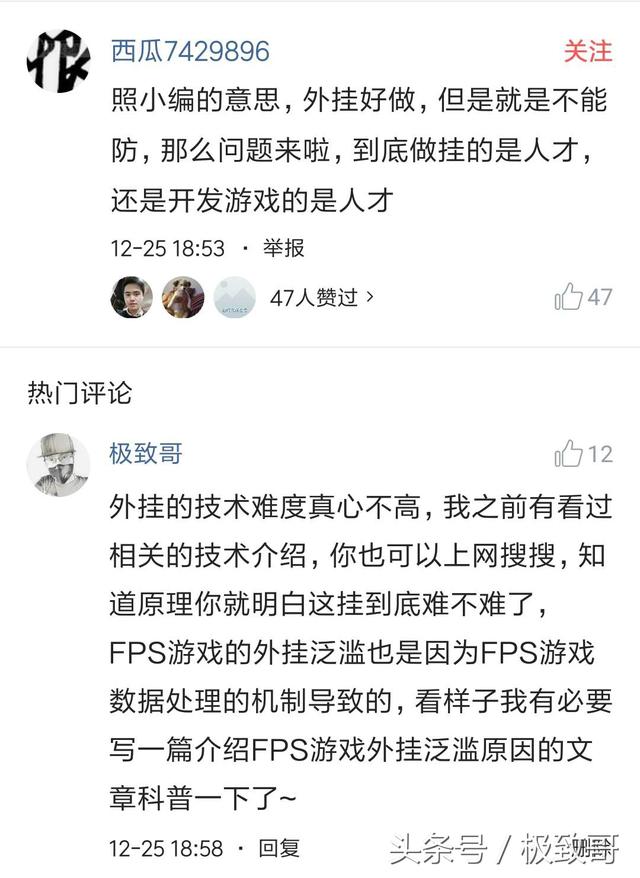Open 西瓜7429896's profile avatar
The width and height of the screenshot is (640, 878).
pos(57,60)
